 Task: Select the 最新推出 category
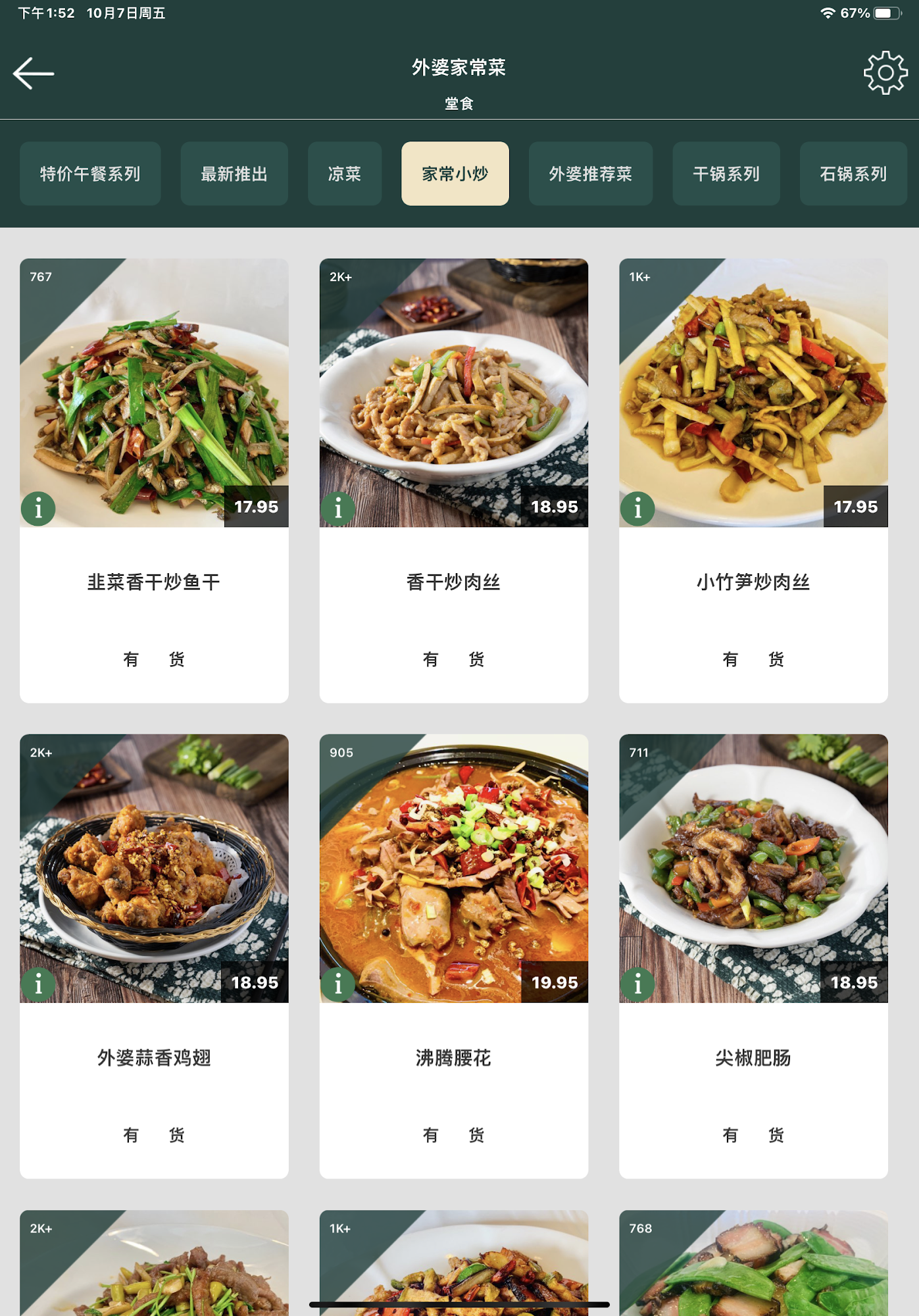(x=234, y=174)
